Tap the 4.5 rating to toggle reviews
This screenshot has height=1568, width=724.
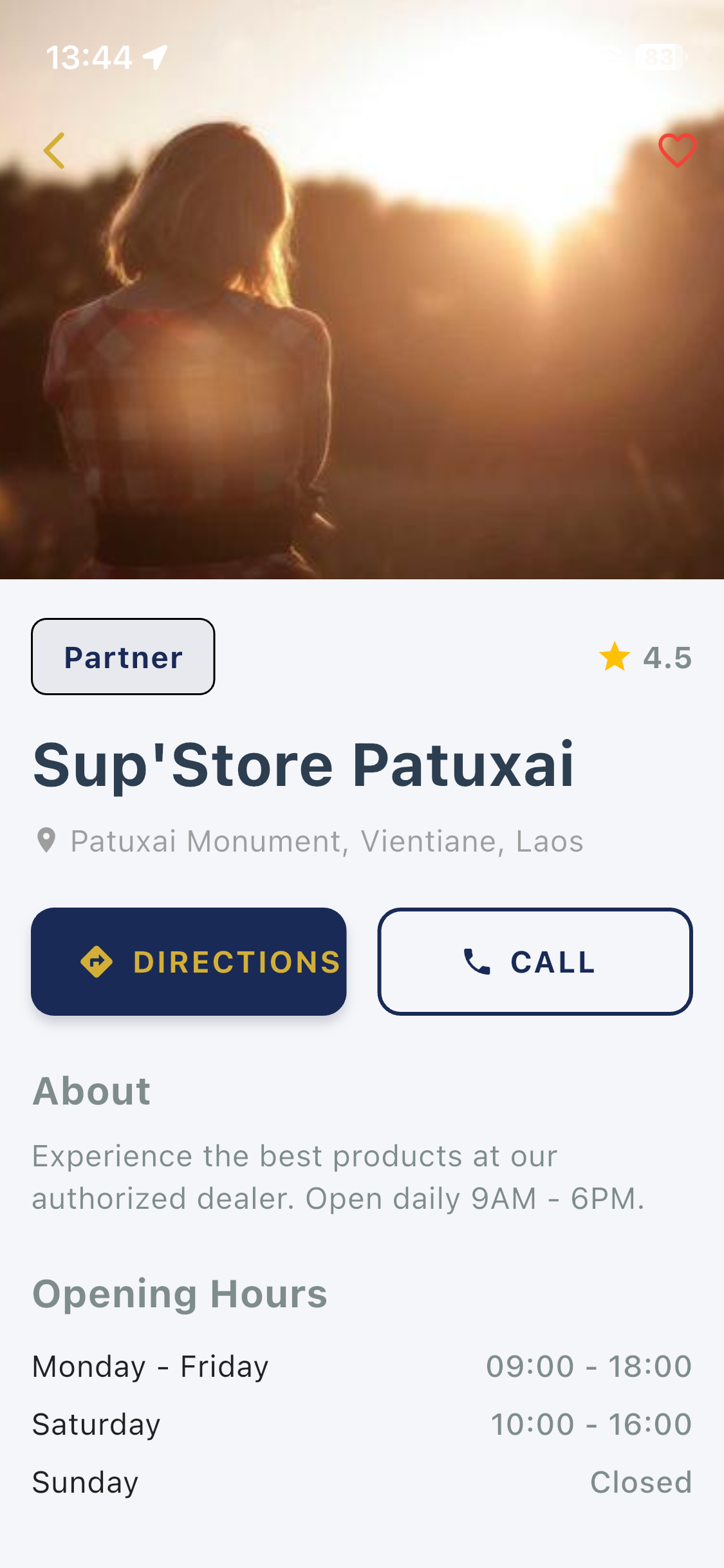point(667,657)
